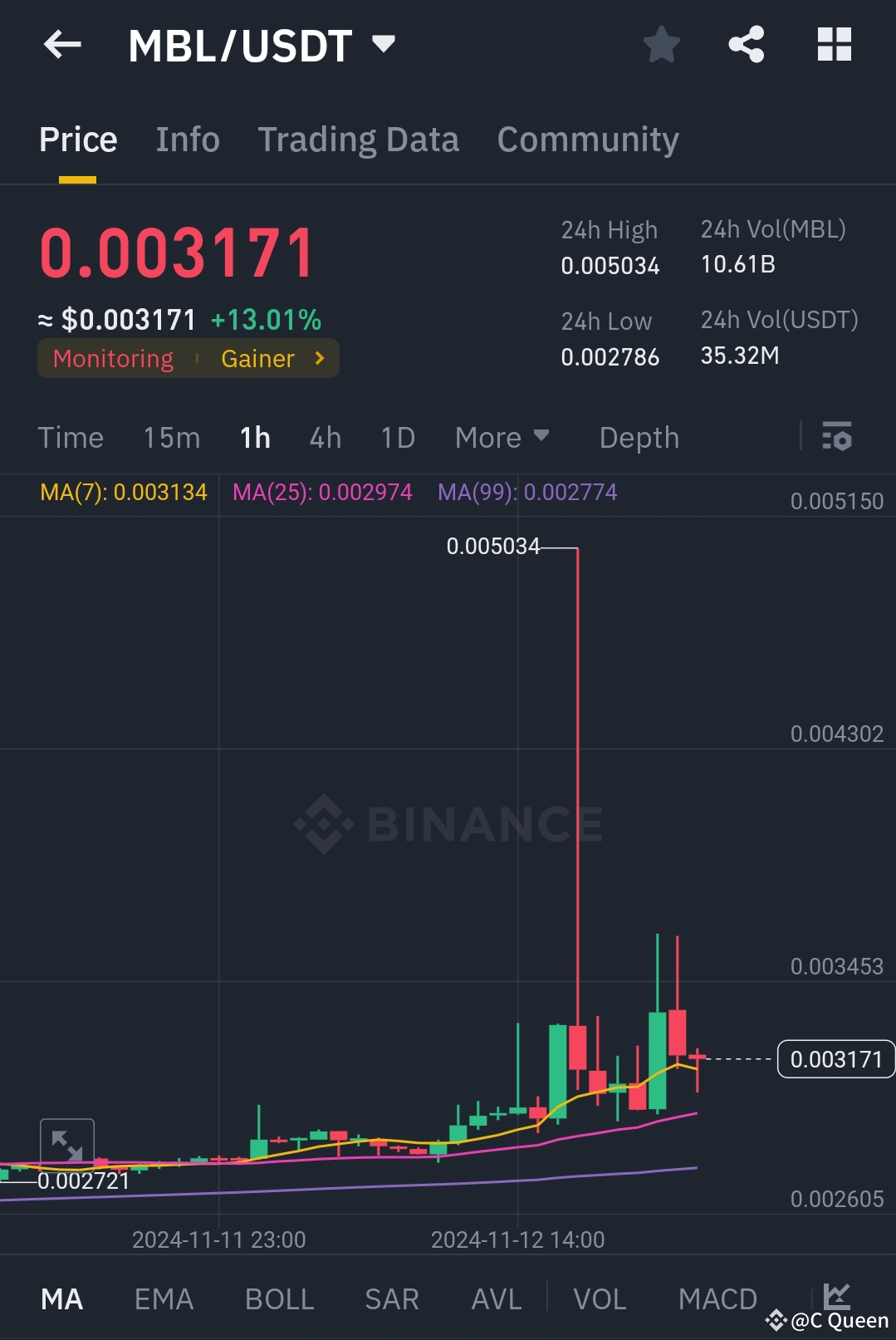
Task: Enable the VOL indicator
Action: 600,1298
